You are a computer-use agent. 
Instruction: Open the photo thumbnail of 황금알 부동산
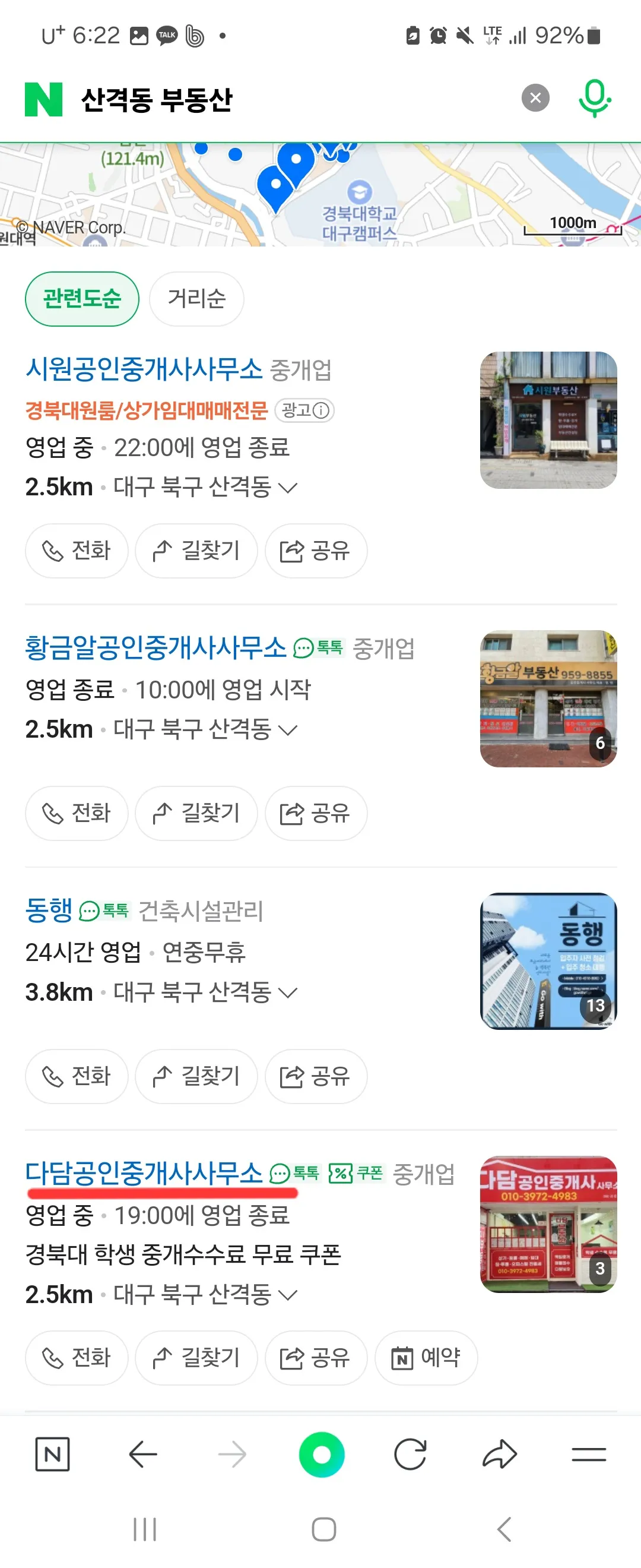point(547,699)
